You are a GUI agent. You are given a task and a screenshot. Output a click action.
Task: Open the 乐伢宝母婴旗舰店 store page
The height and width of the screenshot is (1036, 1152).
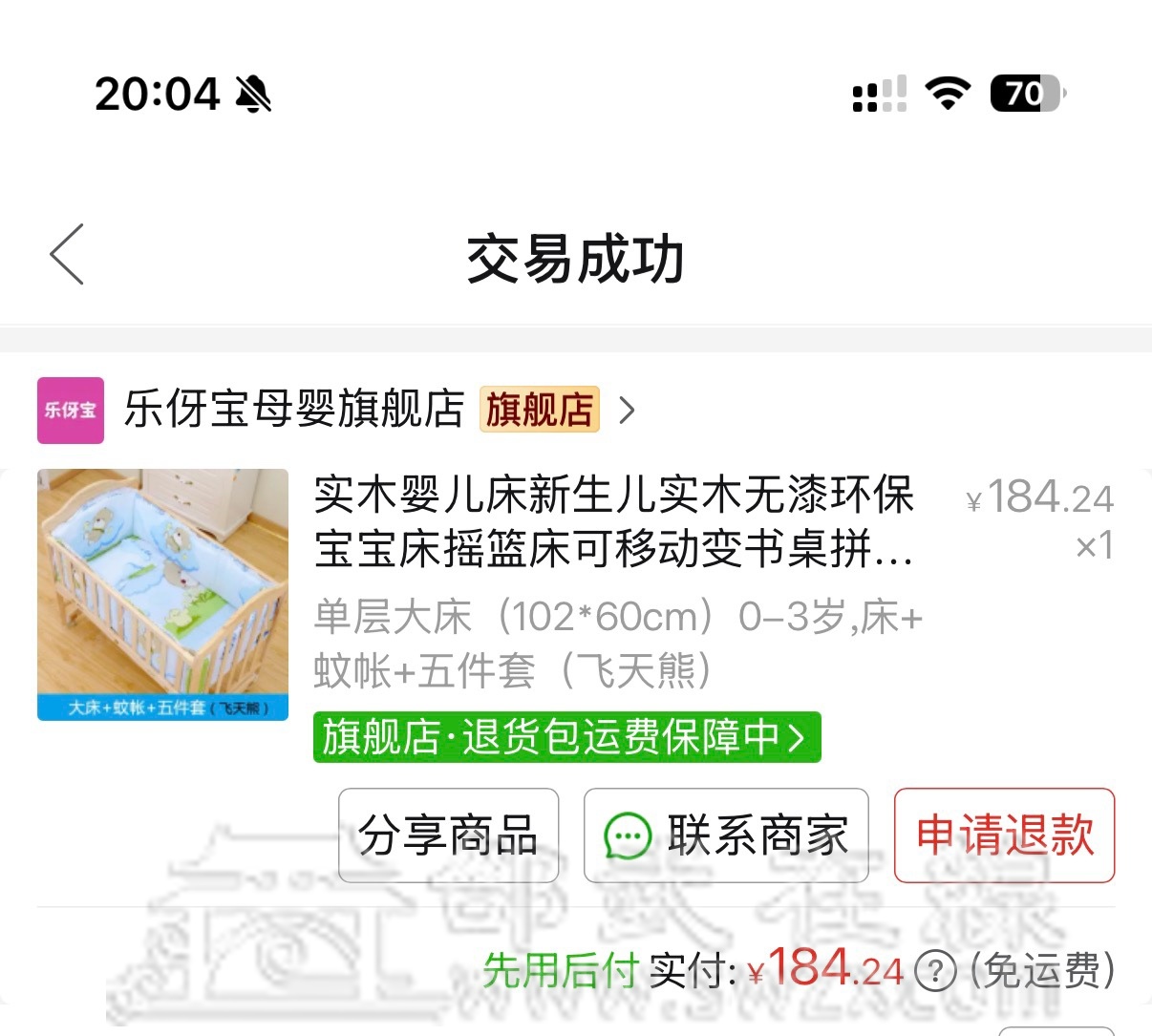(294, 411)
